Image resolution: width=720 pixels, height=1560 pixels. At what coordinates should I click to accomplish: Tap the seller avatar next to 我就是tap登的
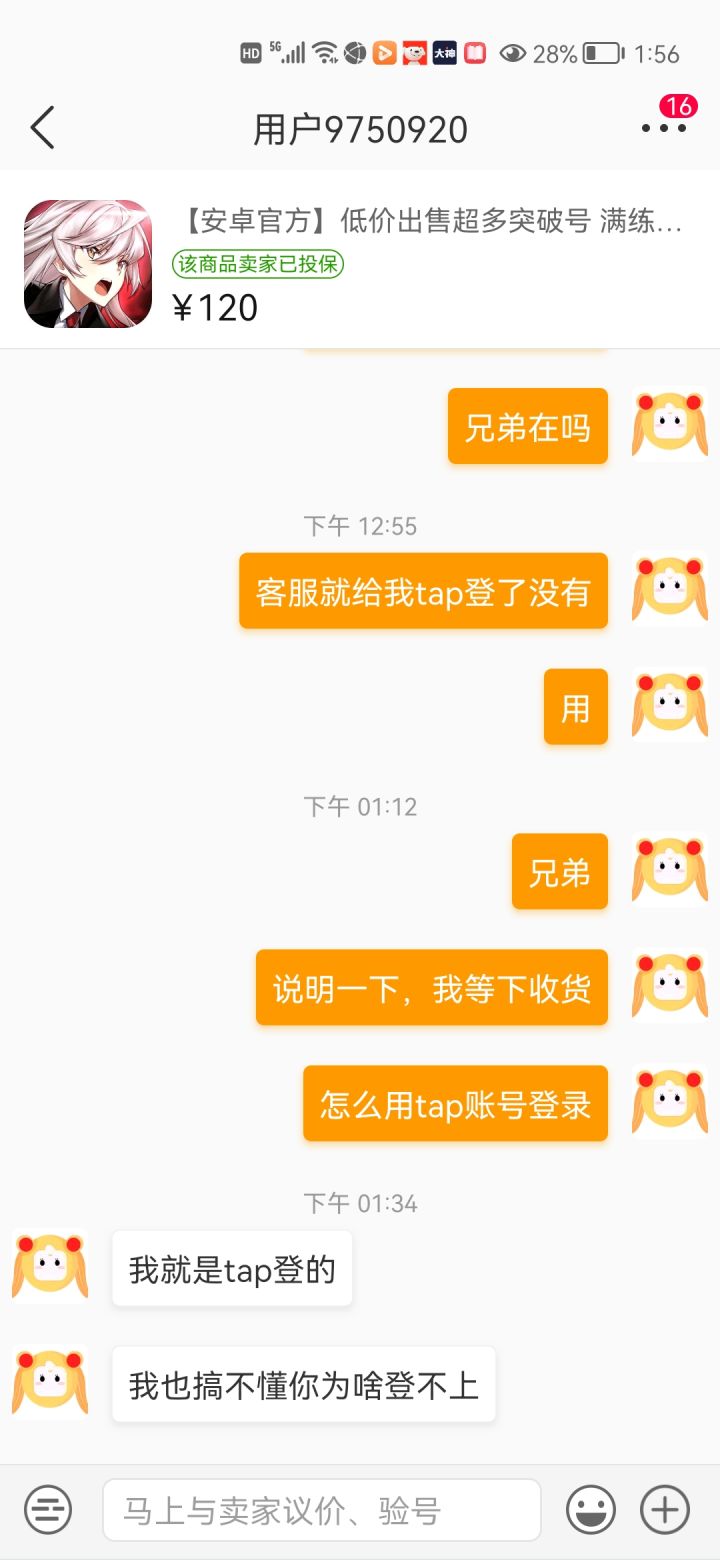tap(49, 1267)
